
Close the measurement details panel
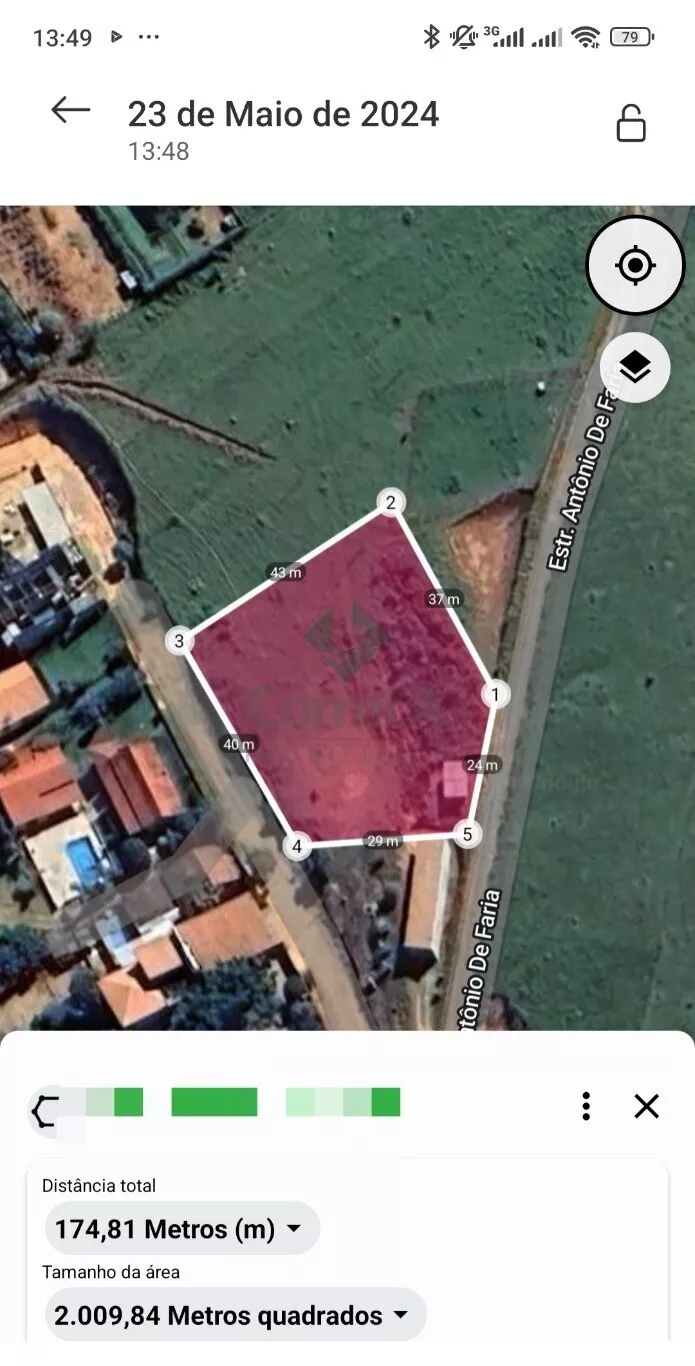(647, 1106)
